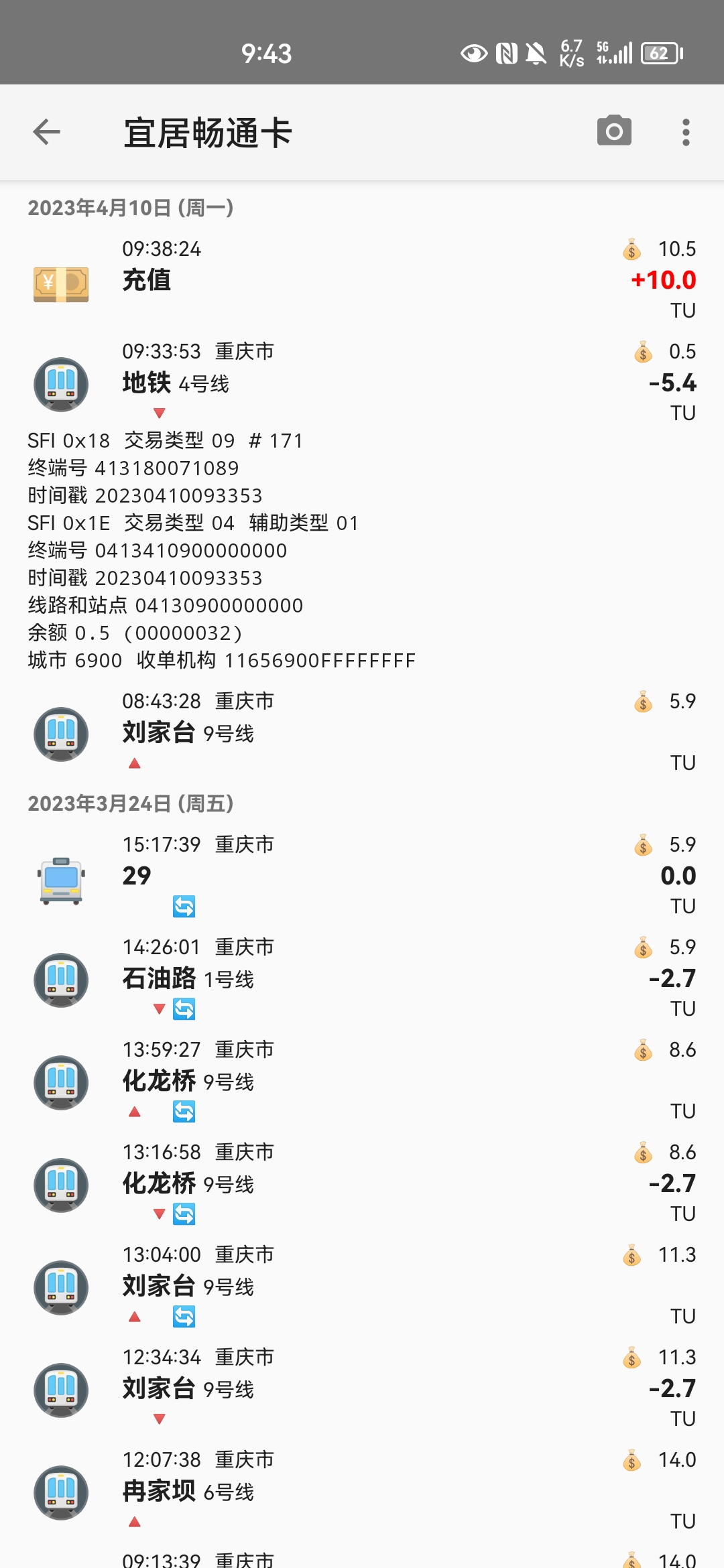The width and height of the screenshot is (724, 1568).
Task: Expand the 12:07:38 冉家坝 6号线 record
Action: [x=362, y=1491]
